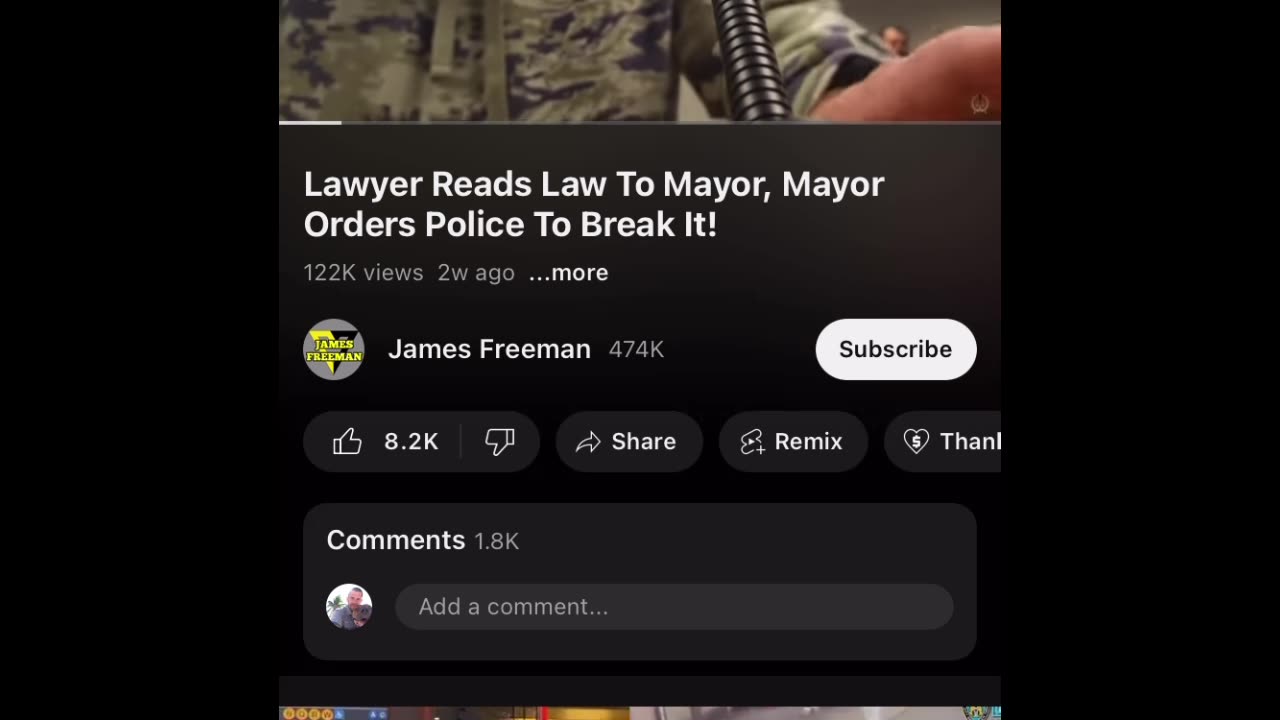This screenshot has width=1280, height=720.
Task: Remix this video
Action: point(792,442)
